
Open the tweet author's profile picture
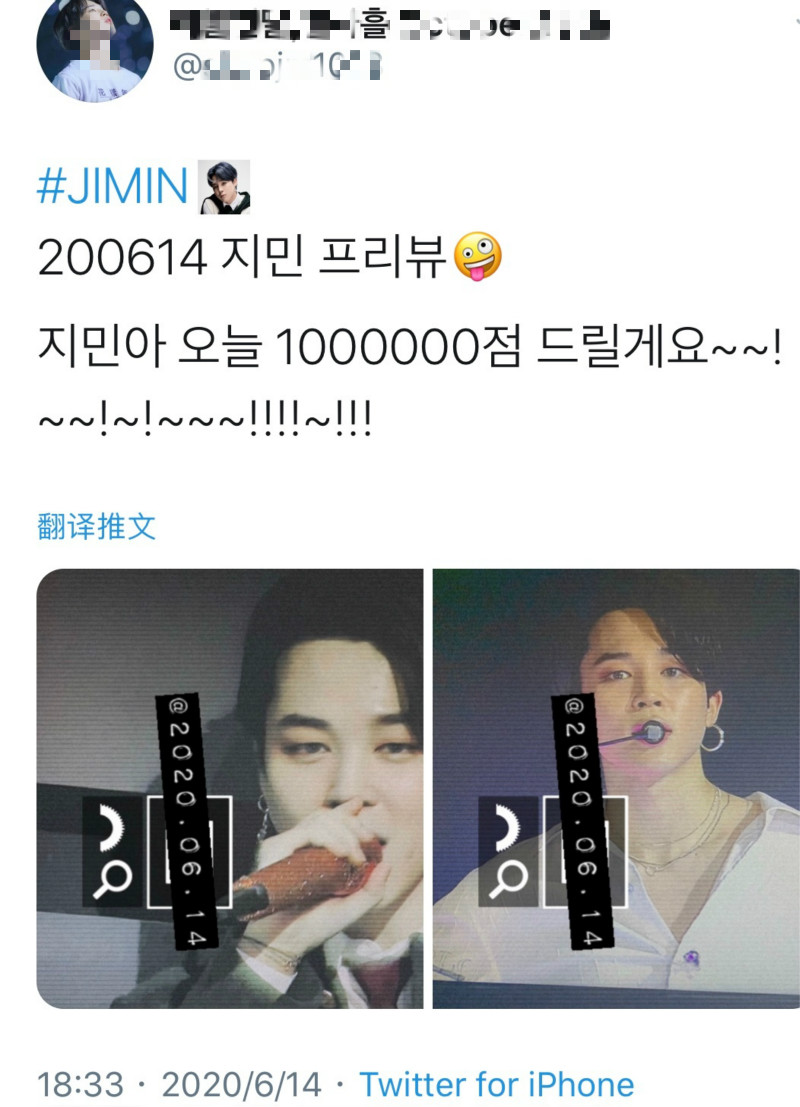[95, 46]
